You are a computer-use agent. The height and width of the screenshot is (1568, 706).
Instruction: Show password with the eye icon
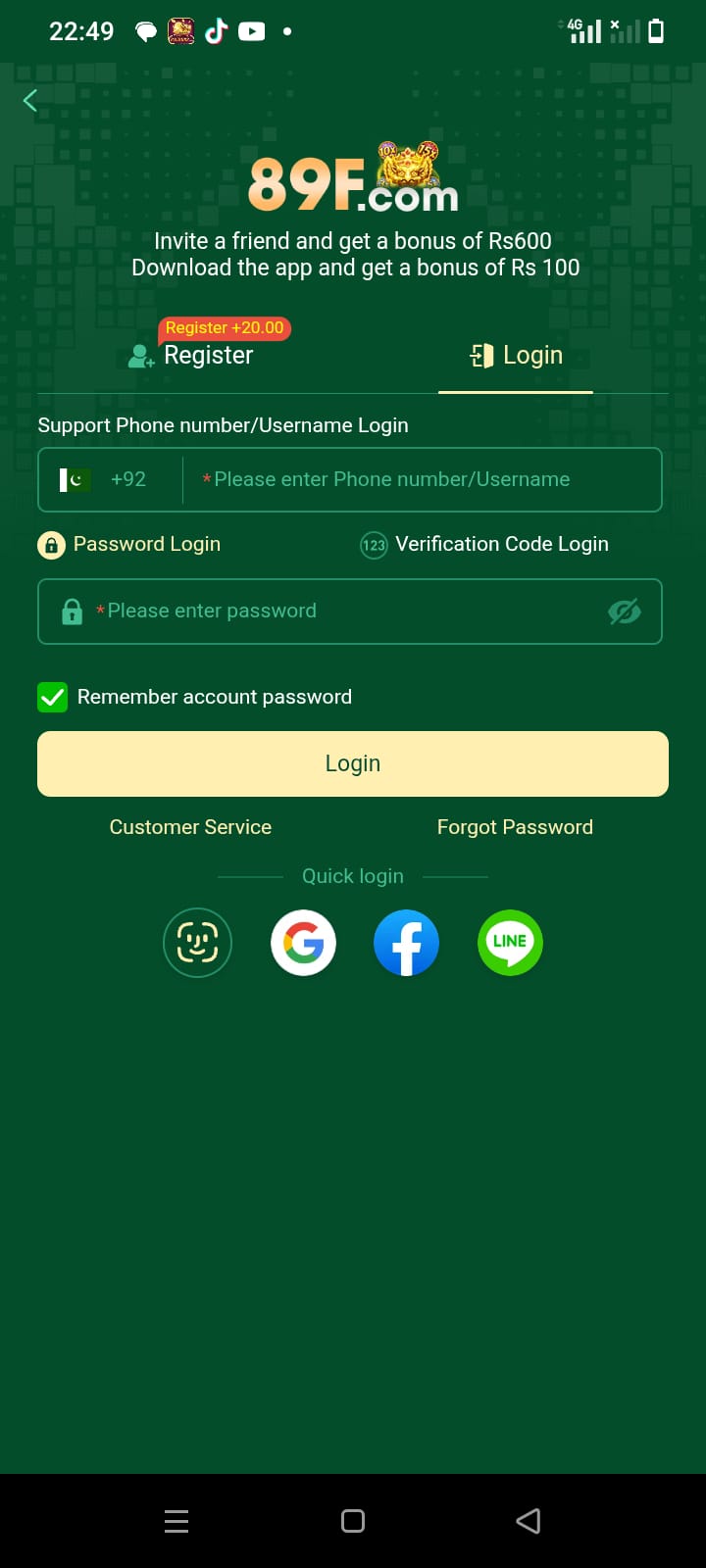[624, 612]
